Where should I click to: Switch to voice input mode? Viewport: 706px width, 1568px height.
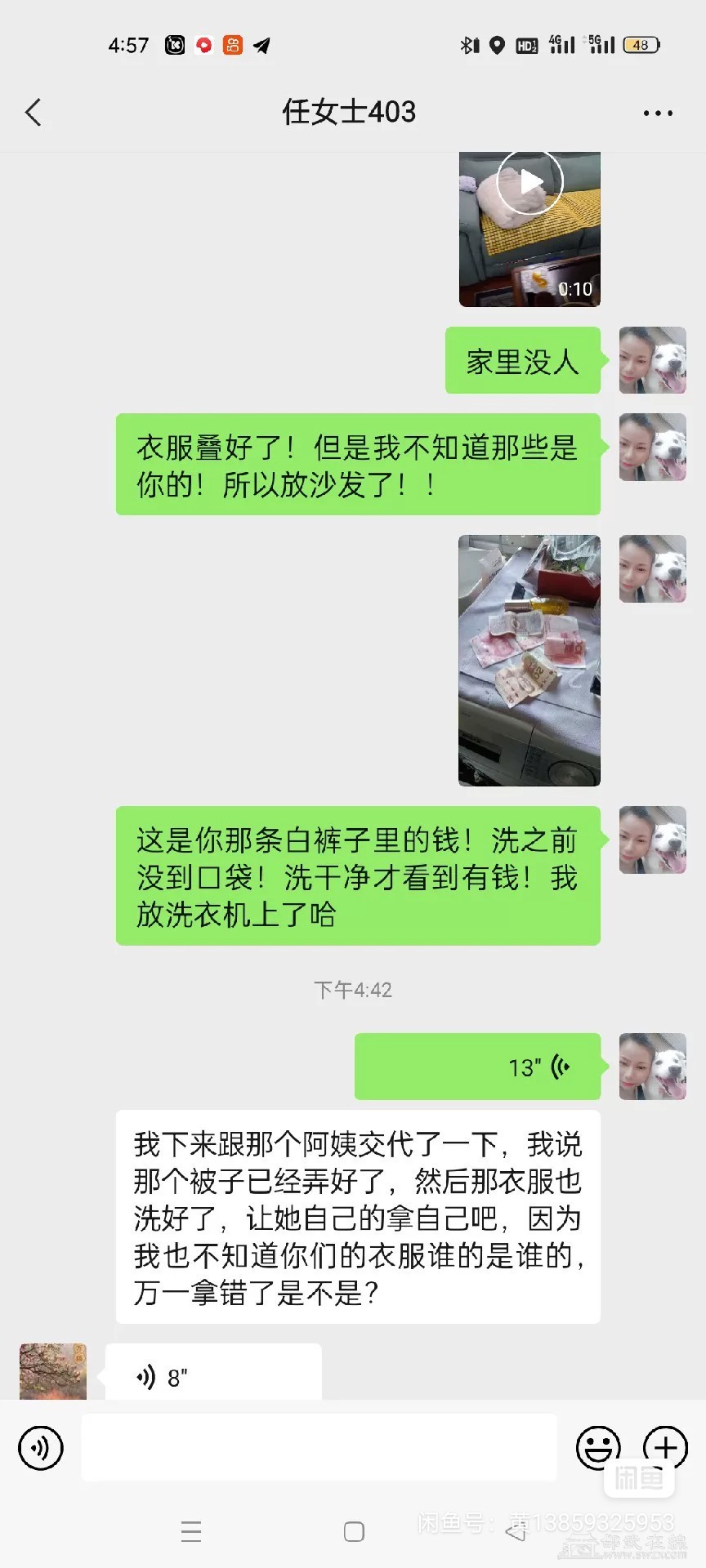click(x=40, y=1448)
